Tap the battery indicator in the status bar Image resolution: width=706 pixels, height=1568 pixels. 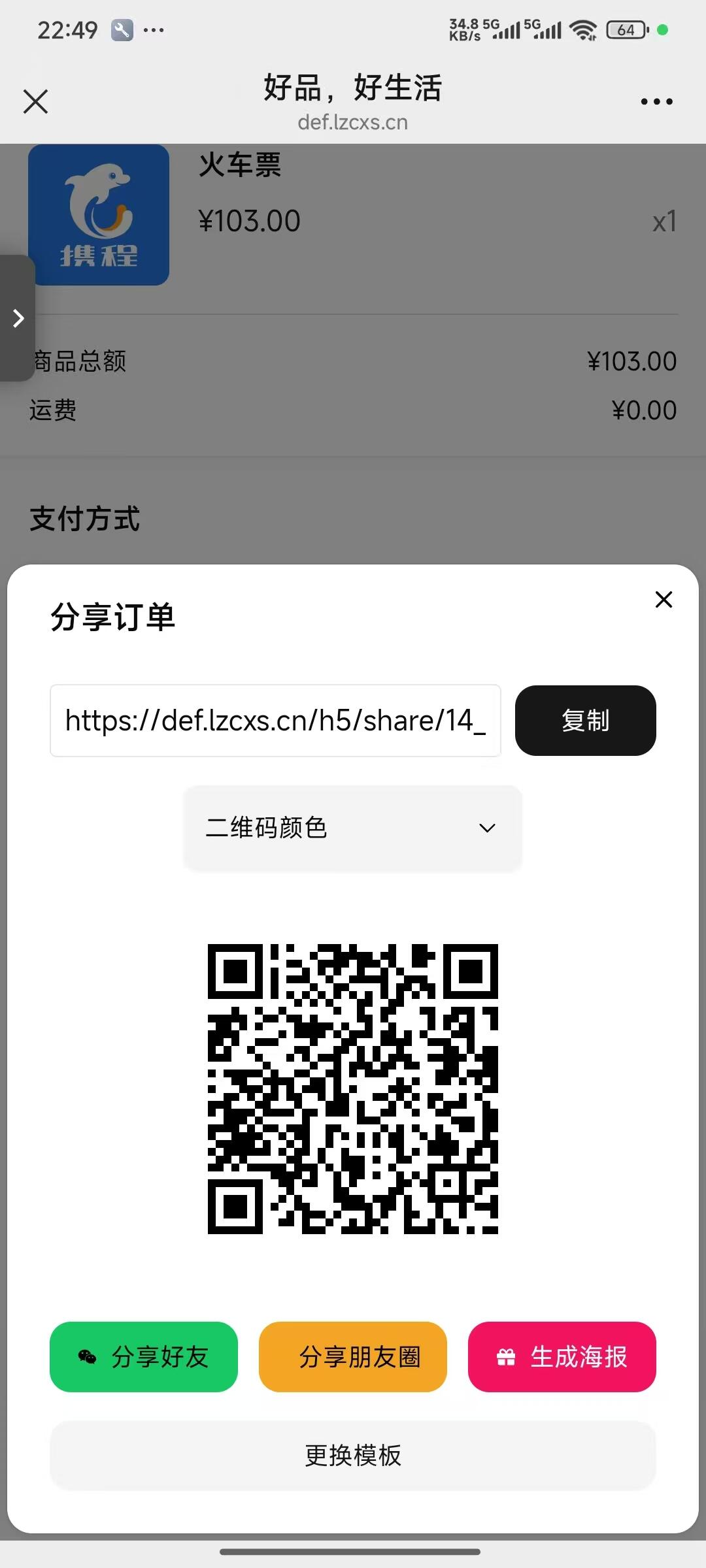(626, 29)
